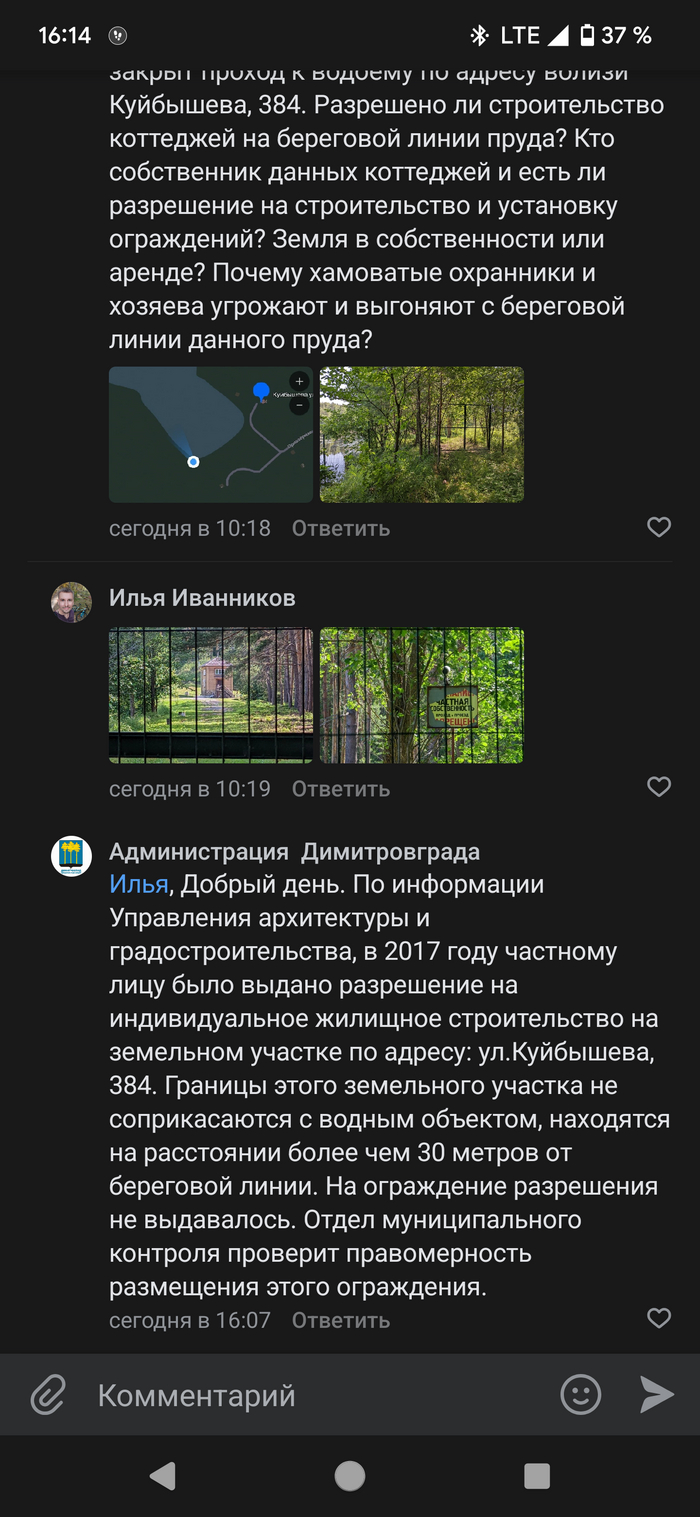Tap the blue Илья mention link

click(x=138, y=884)
